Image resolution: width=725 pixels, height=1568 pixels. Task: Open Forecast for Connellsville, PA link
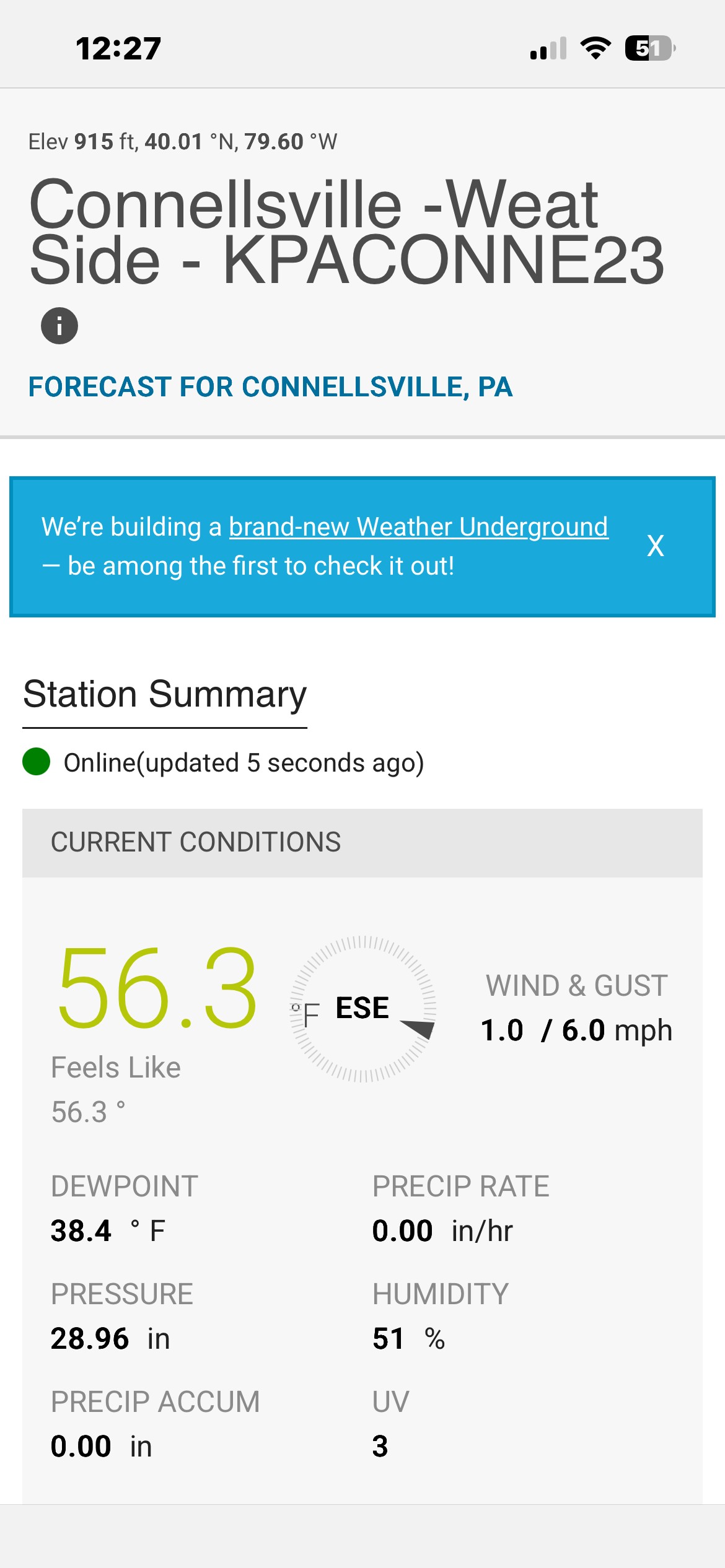(x=270, y=387)
